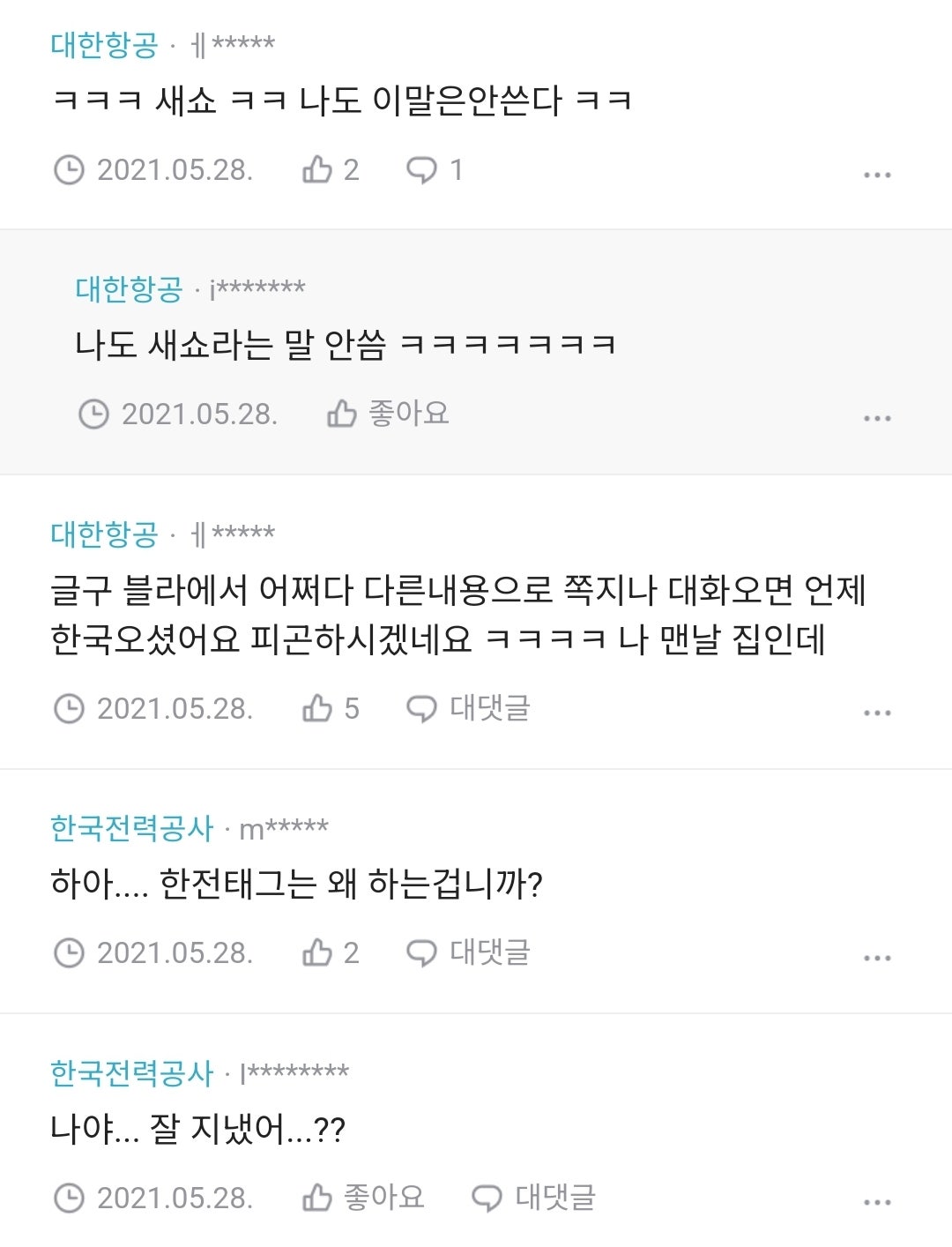Viewport: 952px width, 1247px height.
Task: Like the comment '나야... 잘 지냈어...??'
Action: (x=363, y=1198)
